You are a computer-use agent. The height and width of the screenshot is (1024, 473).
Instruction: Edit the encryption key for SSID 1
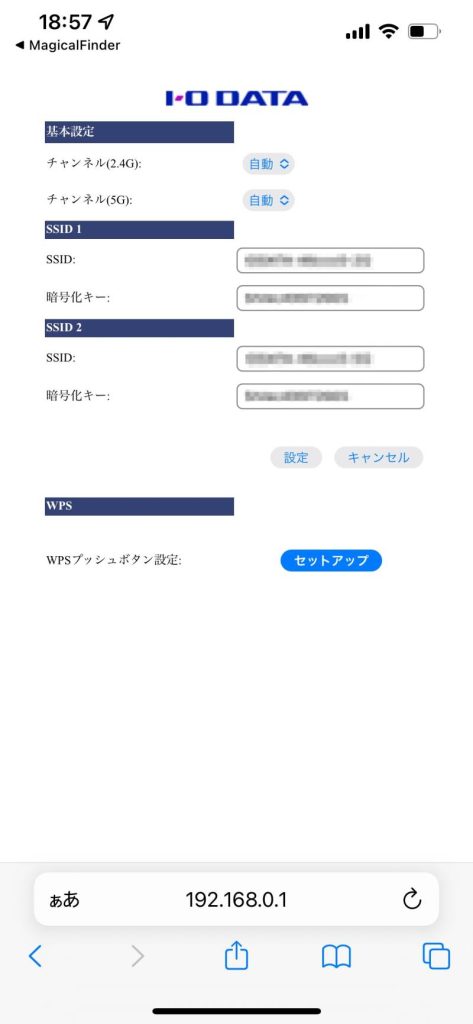click(x=330, y=298)
